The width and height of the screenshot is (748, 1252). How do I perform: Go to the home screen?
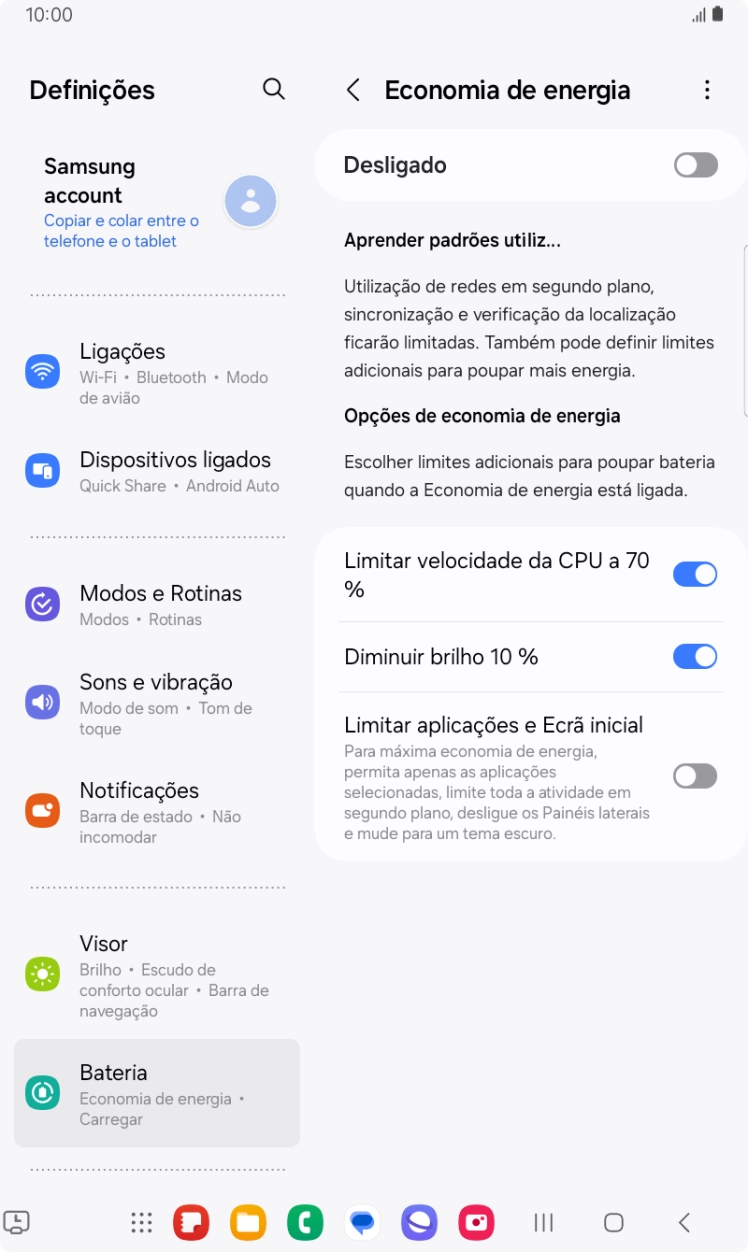coord(614,1222)
